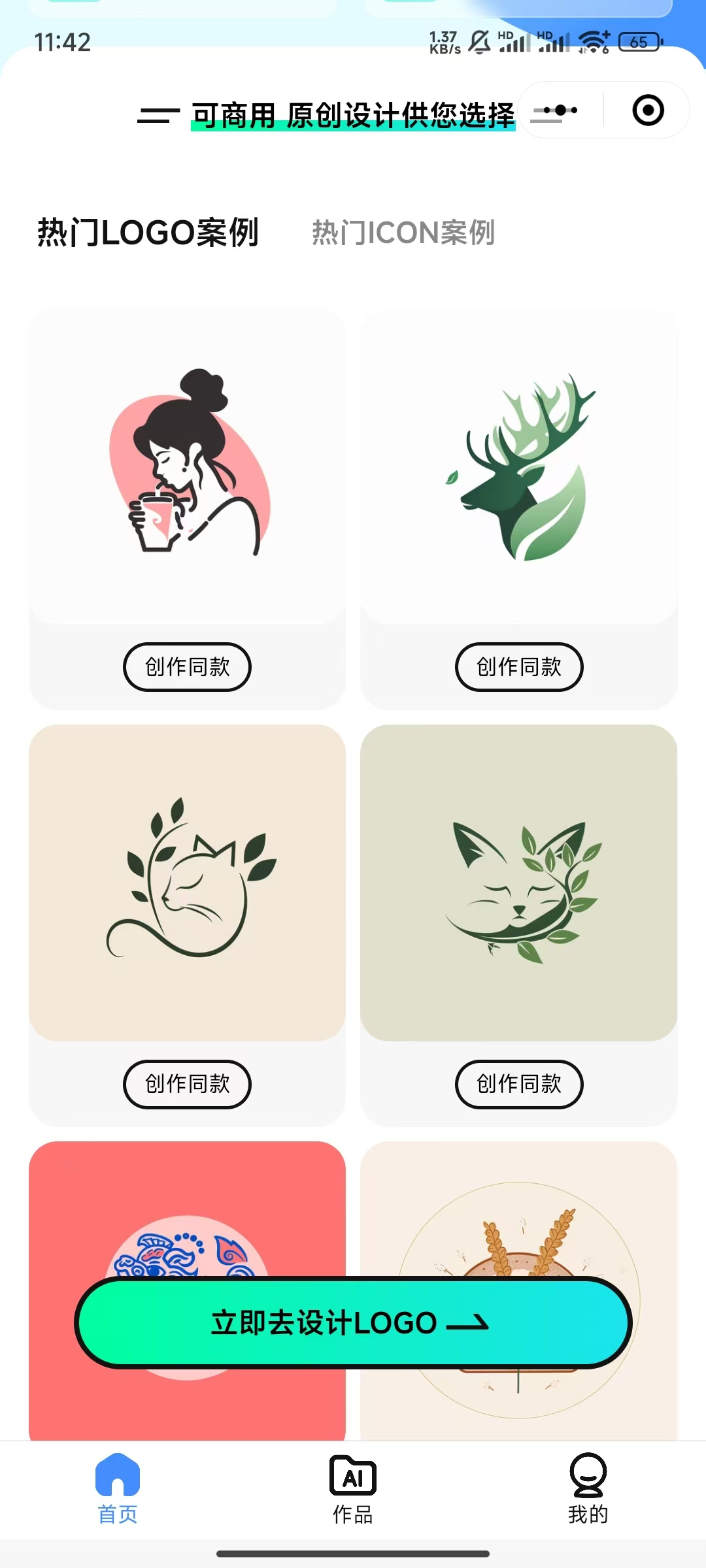Switch to the 热门ICON案例 tab
The height and width of the screenshot is (1568, 706).
point(403,233)
